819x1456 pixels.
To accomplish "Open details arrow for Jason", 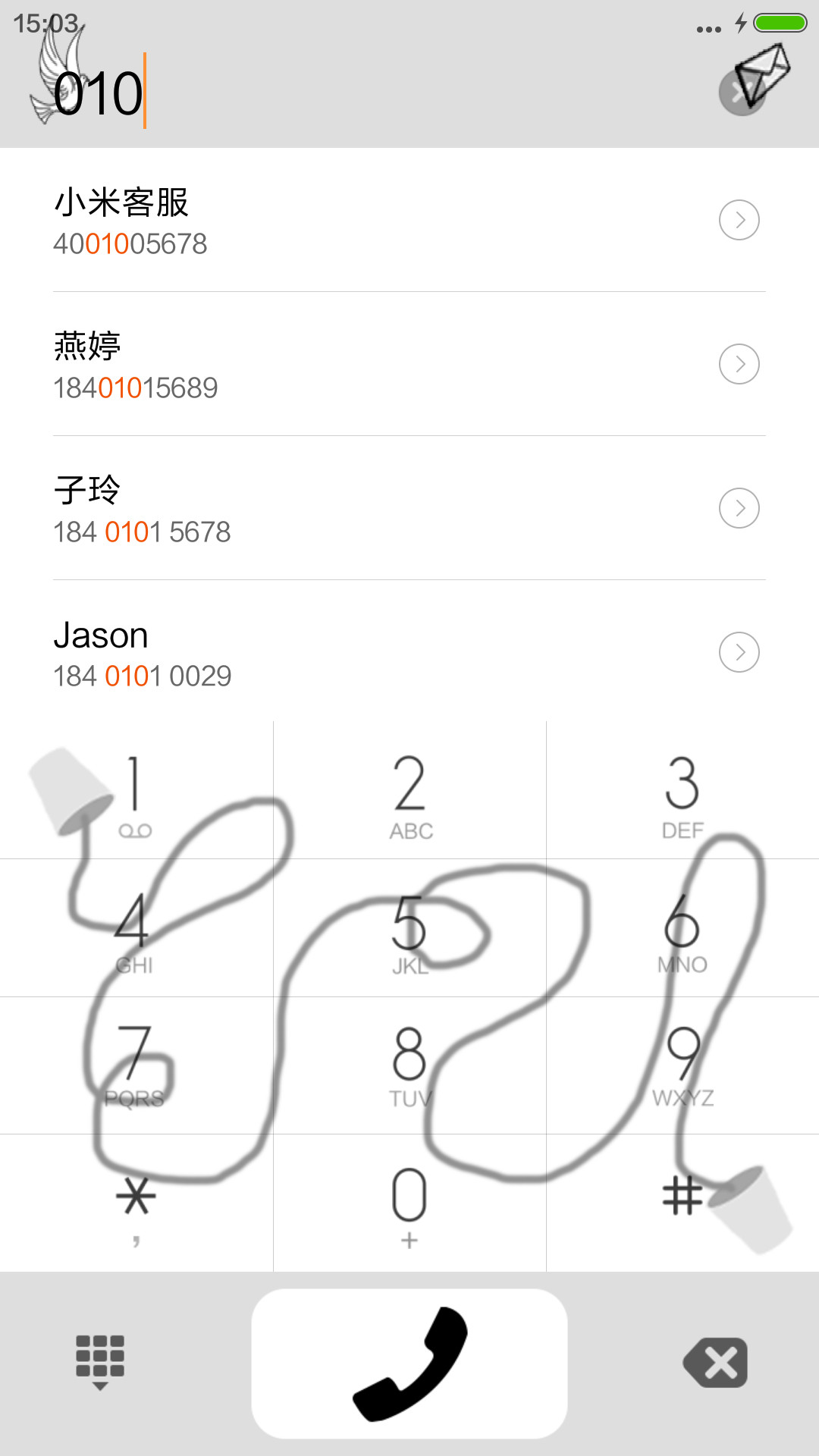I will pos(739,652).
